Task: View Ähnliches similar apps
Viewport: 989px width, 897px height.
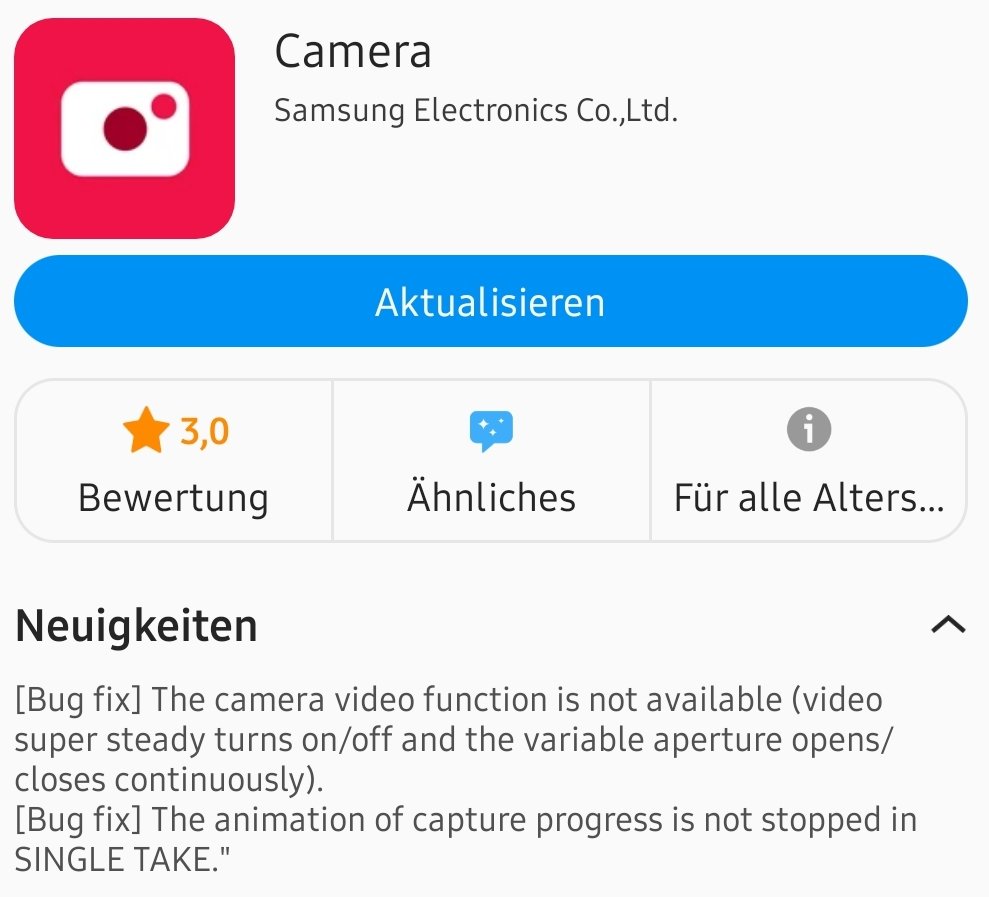Action: click(x=491, y=461)
